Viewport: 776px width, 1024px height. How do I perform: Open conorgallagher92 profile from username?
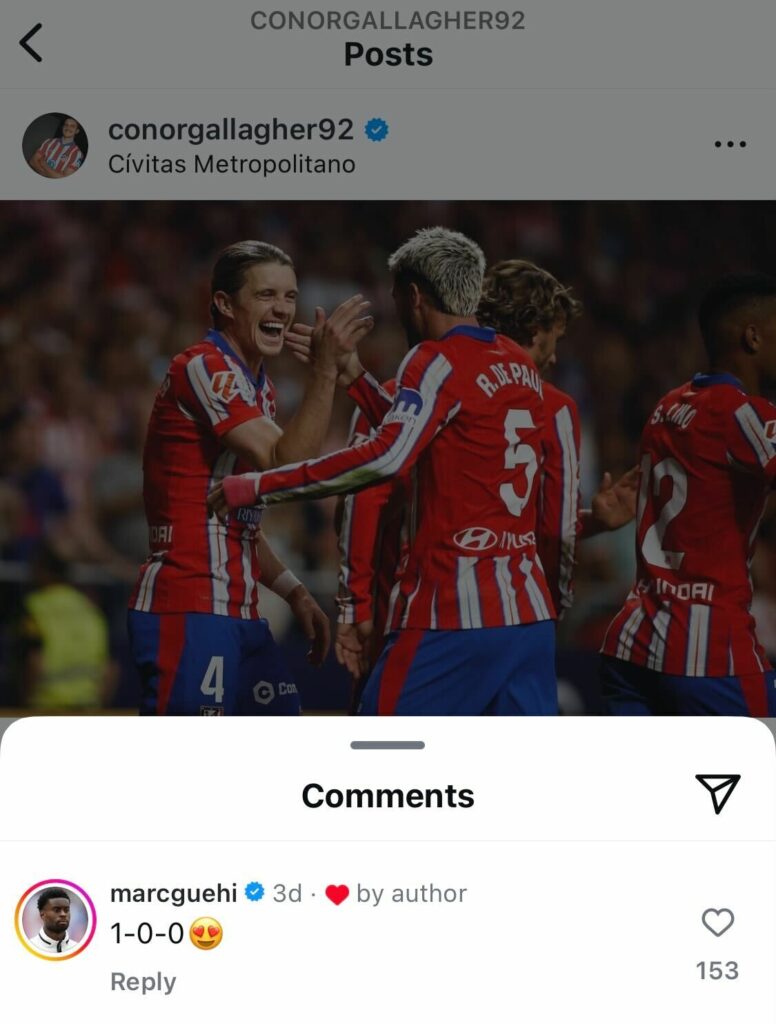click(230, 130)
